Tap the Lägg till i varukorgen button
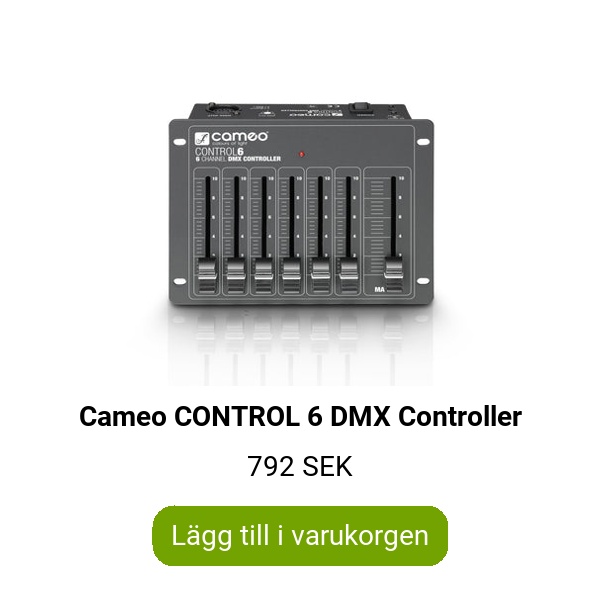The width and height of the screenshot is (600, 600). [x=300, y=535]
